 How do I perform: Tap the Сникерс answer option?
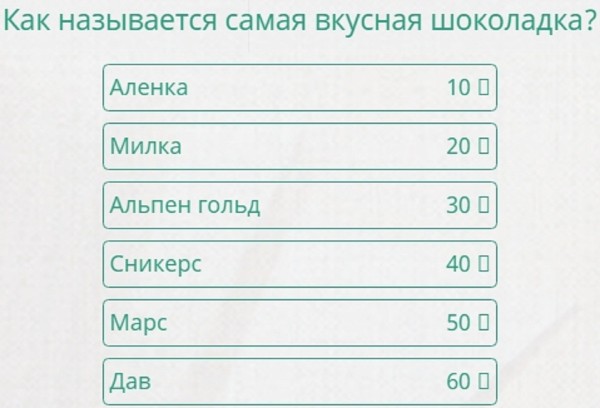pyautogui.click(x=299, y=265)
